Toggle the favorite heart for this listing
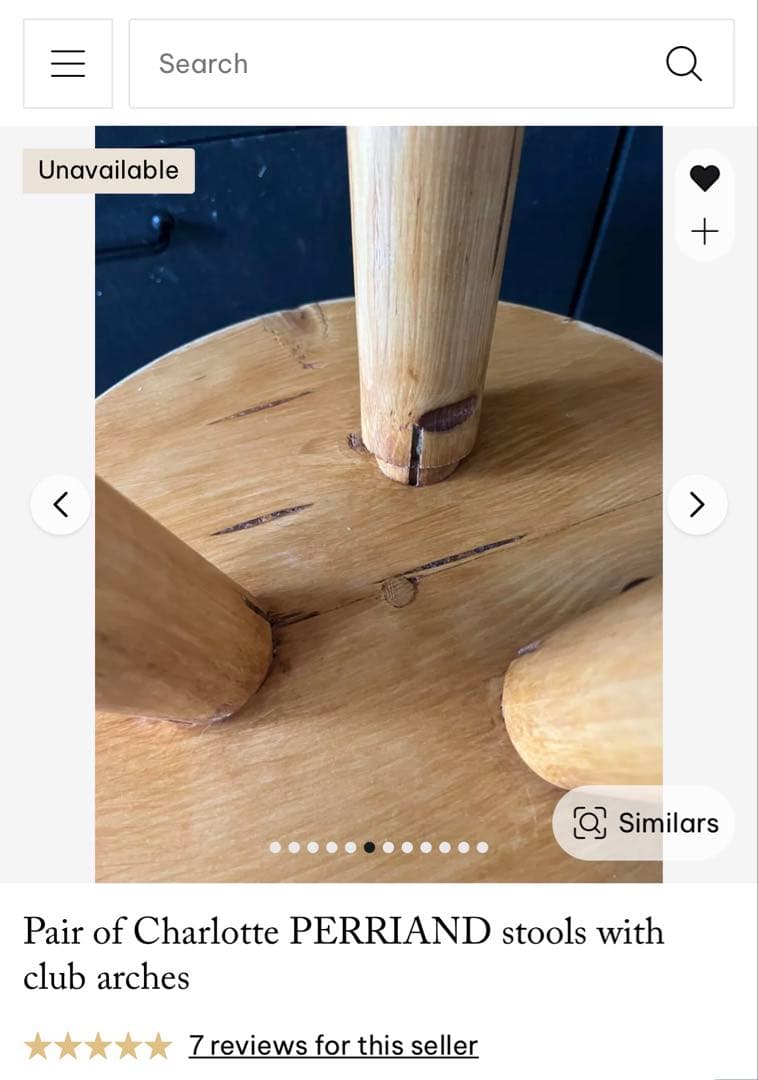758x1080 pixels. [x=704, y=177]
